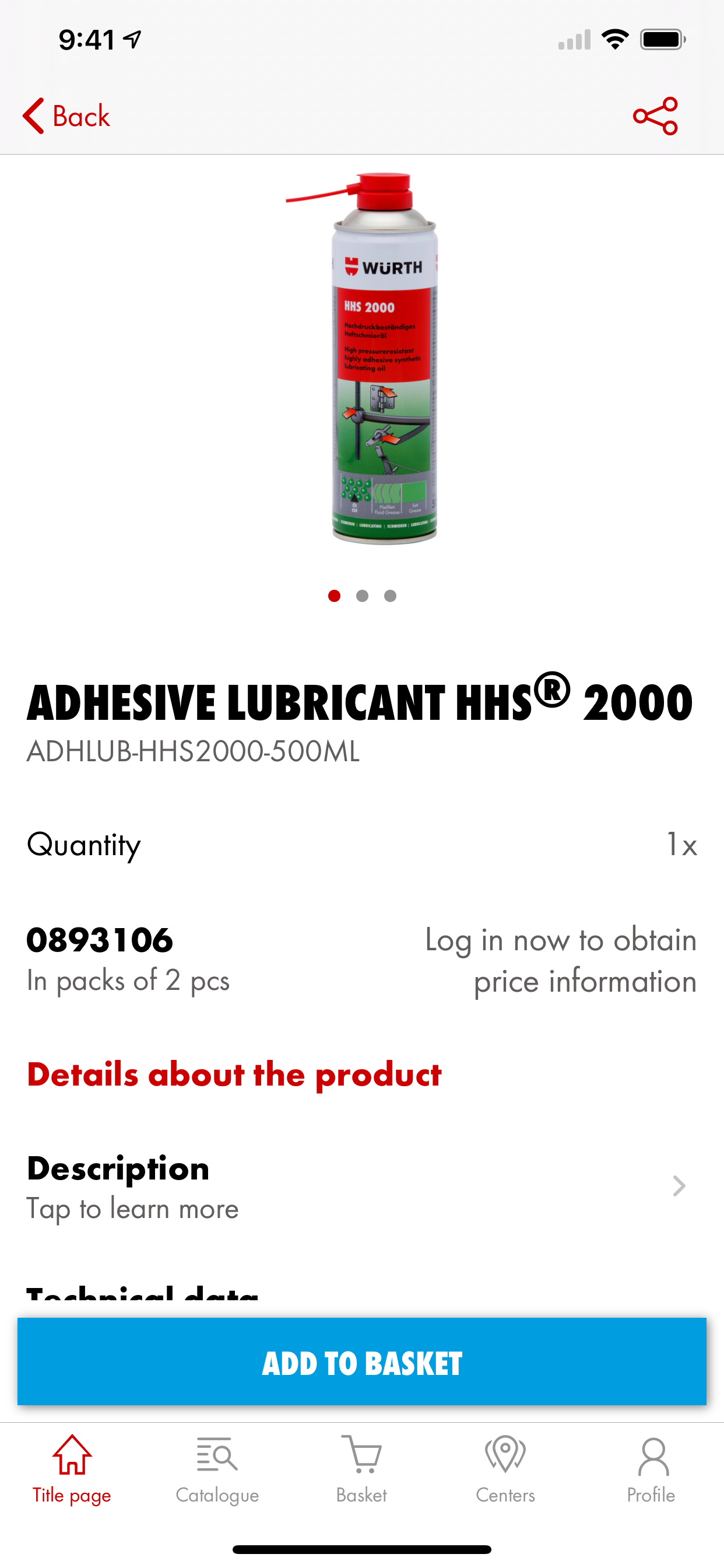Select the first carousel dot

click(x=333, y=596)
